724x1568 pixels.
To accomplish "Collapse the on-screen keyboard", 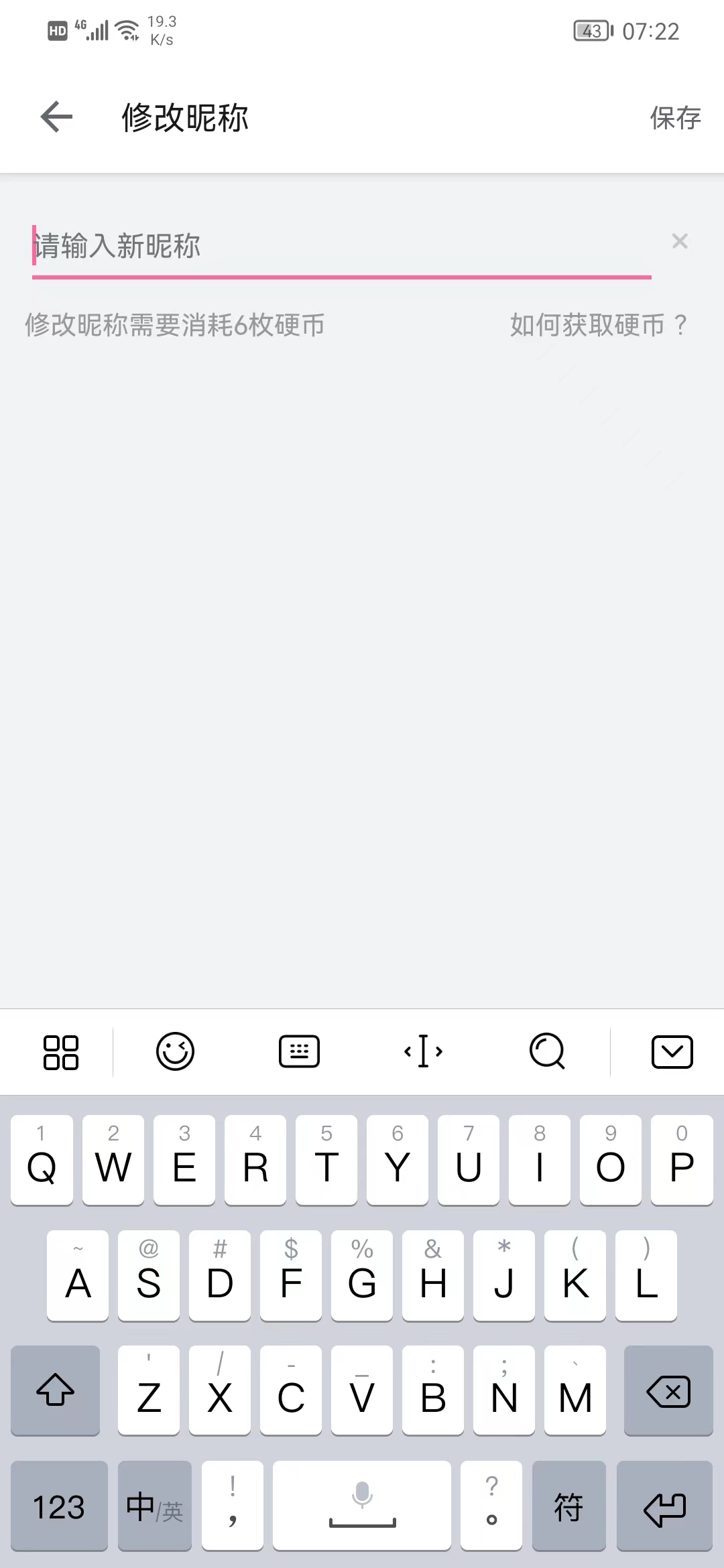I will coord(672,1051).
